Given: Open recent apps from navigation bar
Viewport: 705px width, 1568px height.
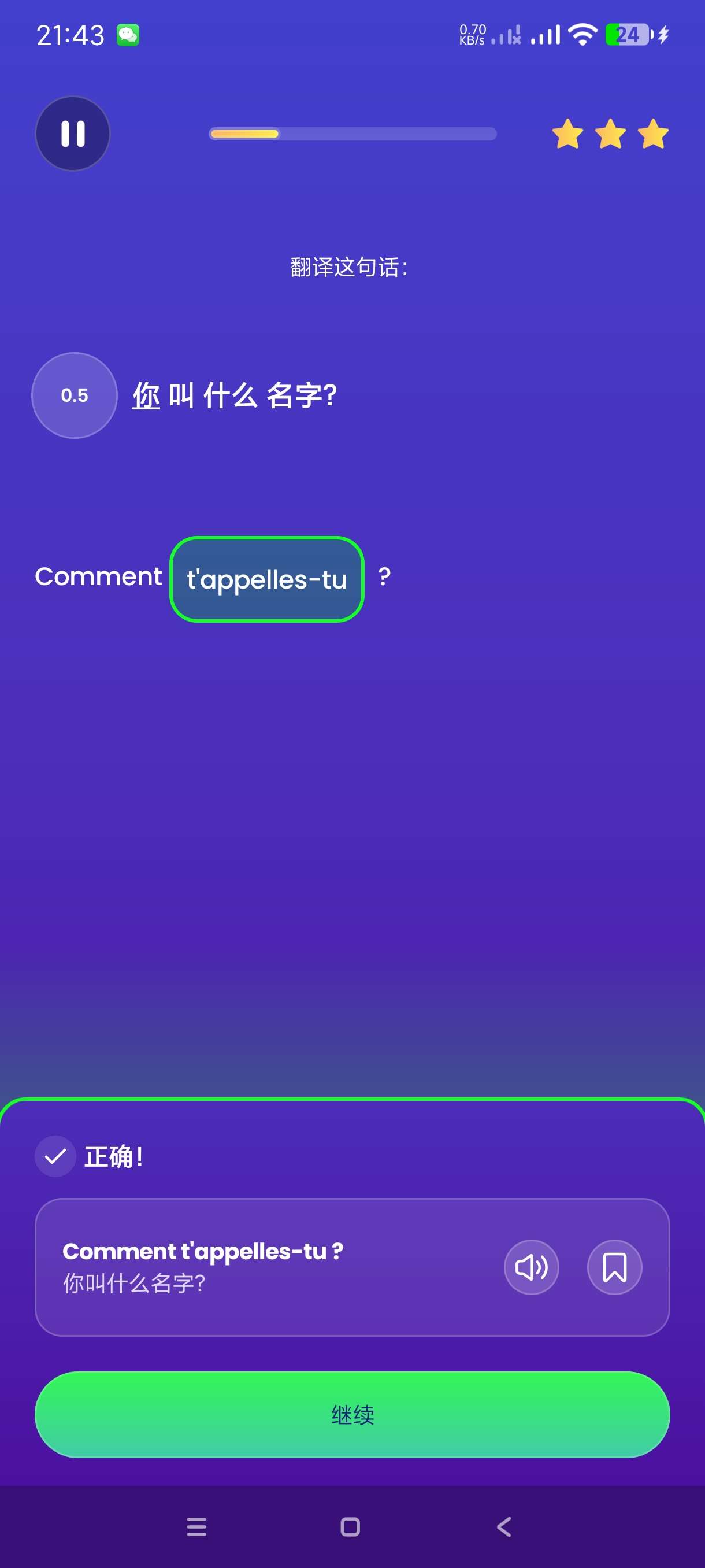Looking at the screenshot, I should (196, 1526).
